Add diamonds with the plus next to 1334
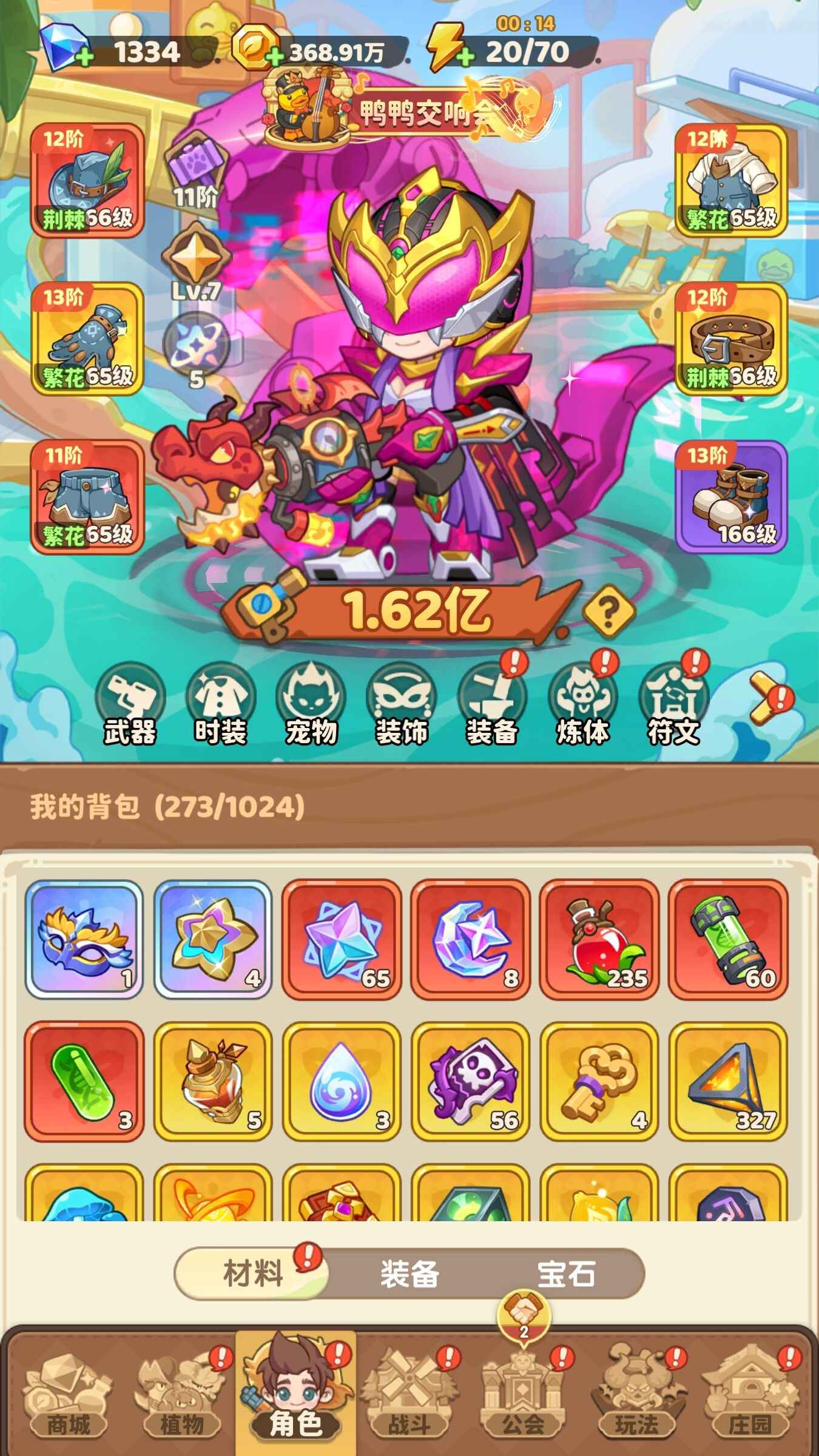819x1456 pixels. coord(85,58)
